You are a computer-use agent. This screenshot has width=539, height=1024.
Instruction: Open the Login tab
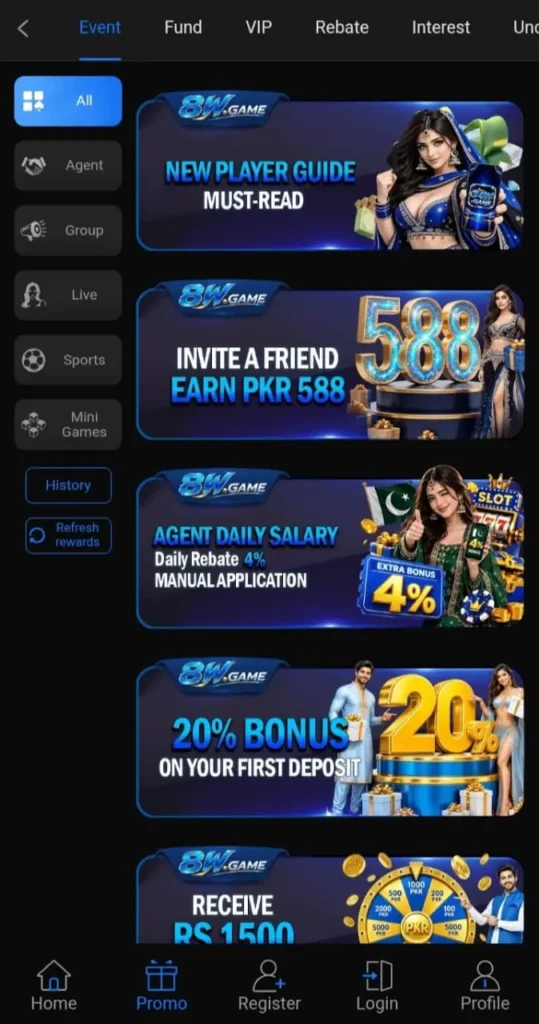(x=377, y=985)
